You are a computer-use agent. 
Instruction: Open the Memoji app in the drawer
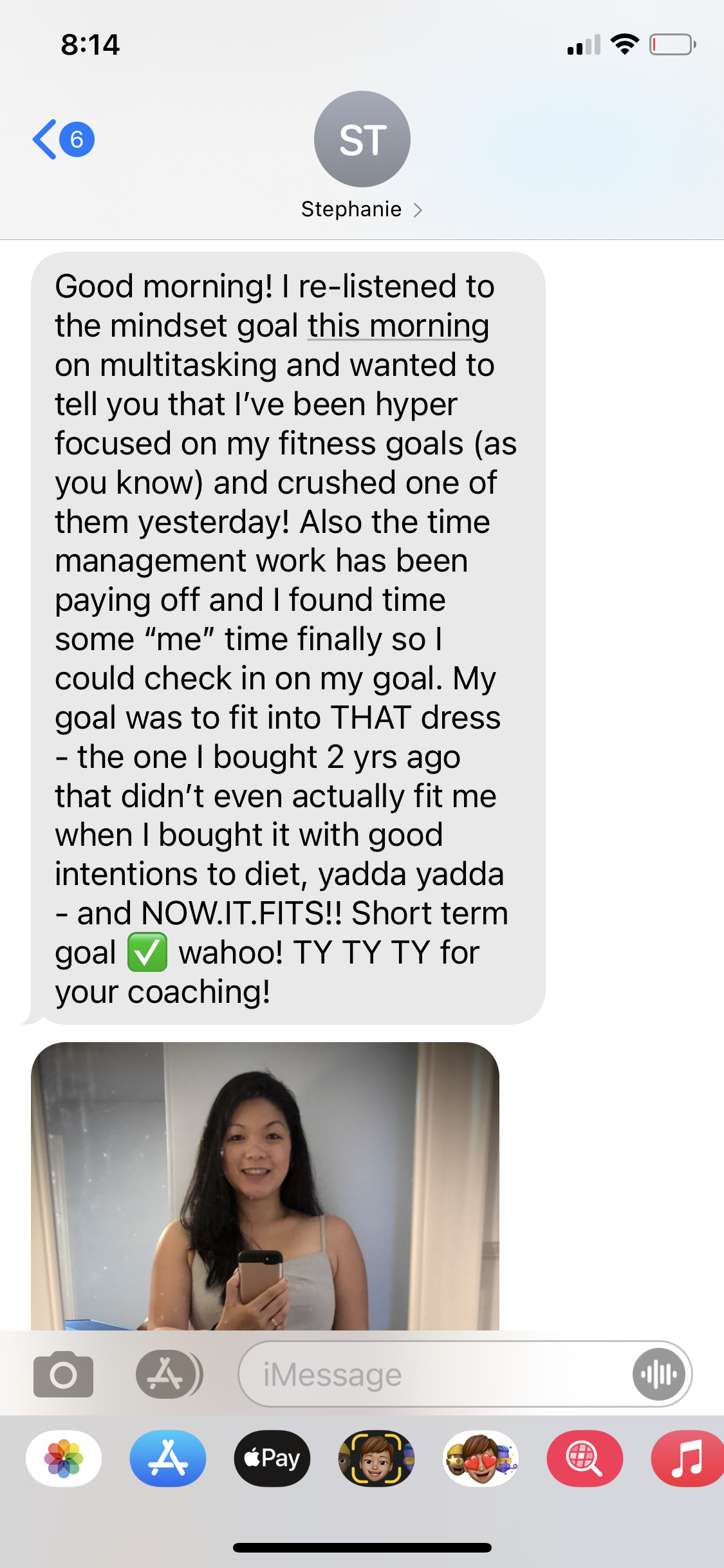pyautogui.click(x=376, y=1458)
